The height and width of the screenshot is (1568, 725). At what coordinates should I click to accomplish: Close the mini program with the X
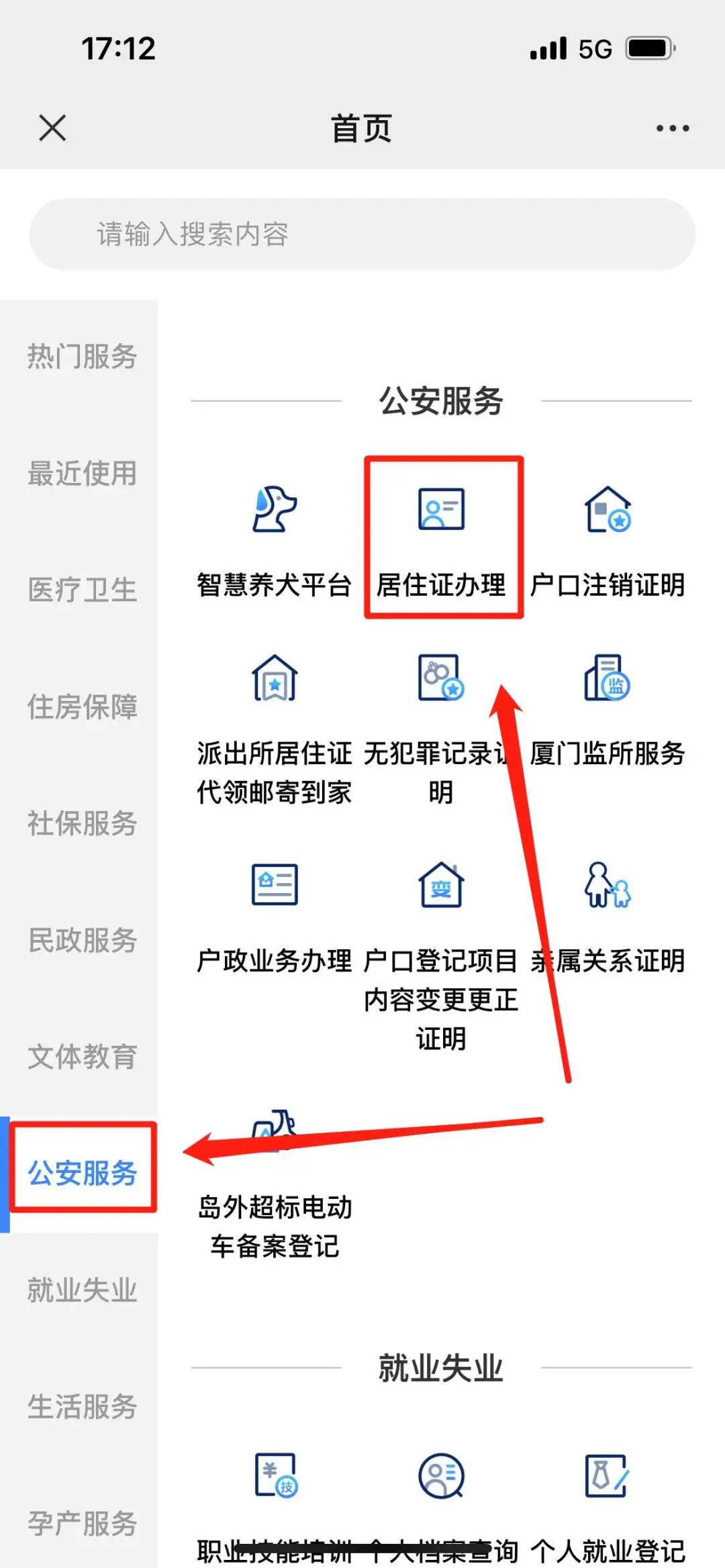click(52, 127)
